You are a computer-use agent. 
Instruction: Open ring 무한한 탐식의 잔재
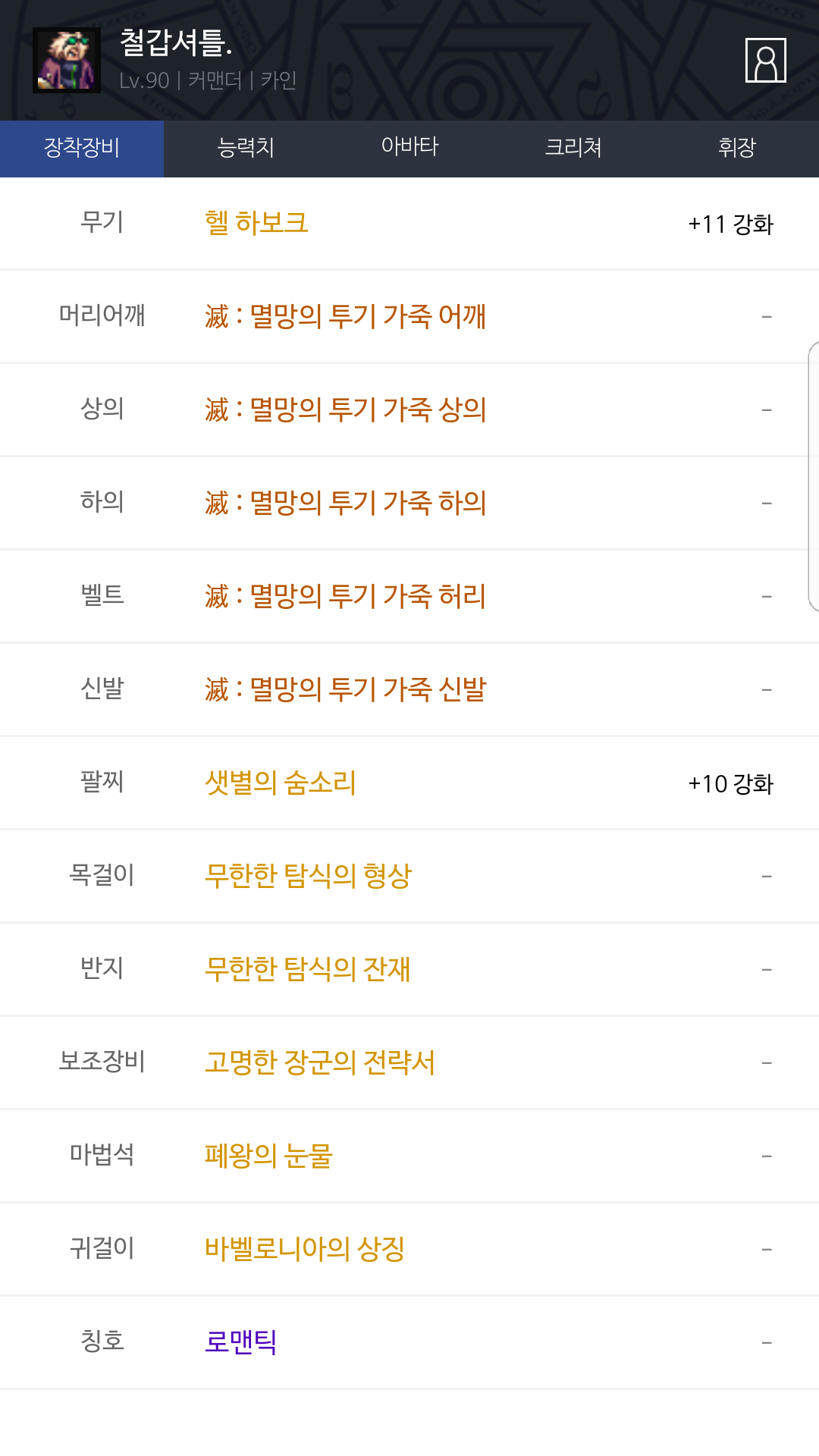pos(308,969)
